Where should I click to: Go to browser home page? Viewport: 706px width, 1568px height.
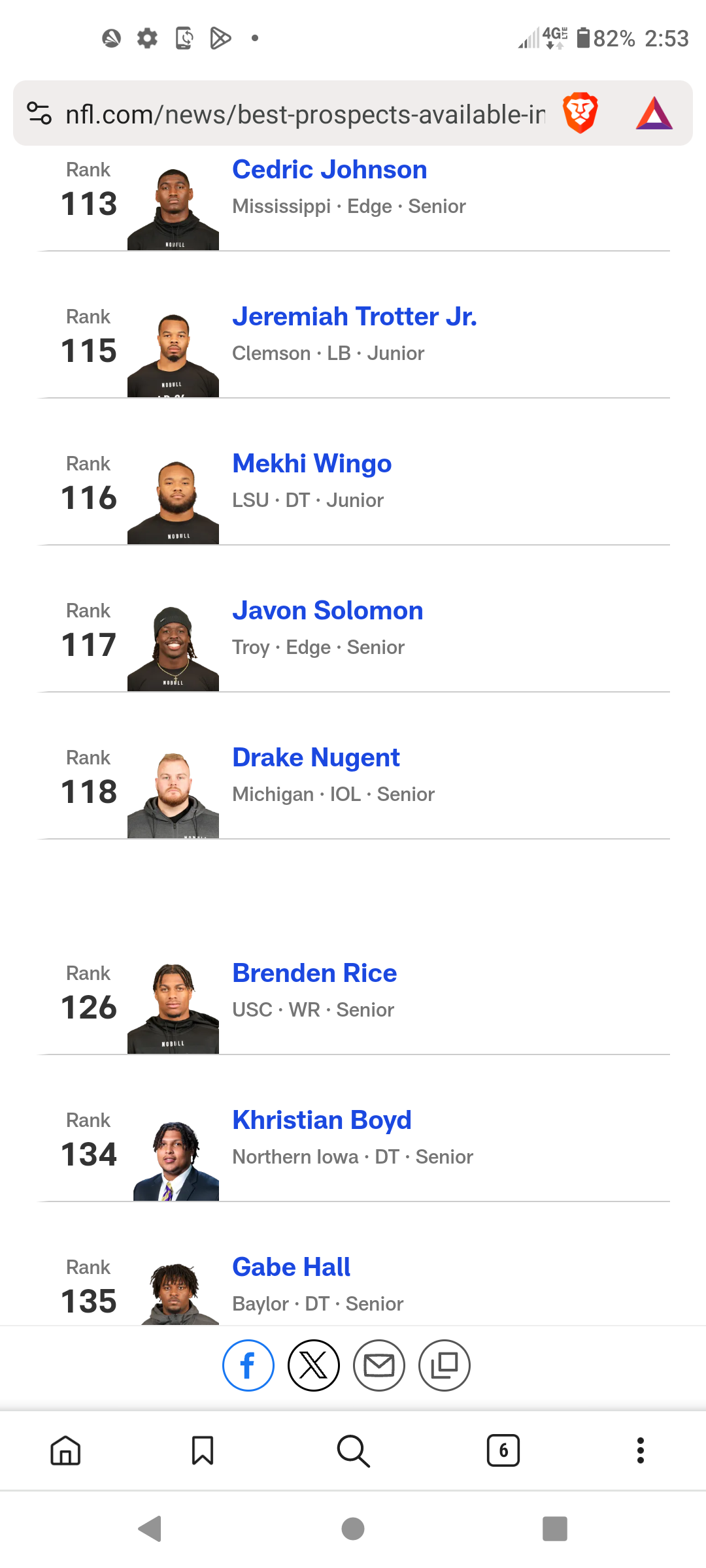click(x=65, y=1450)
